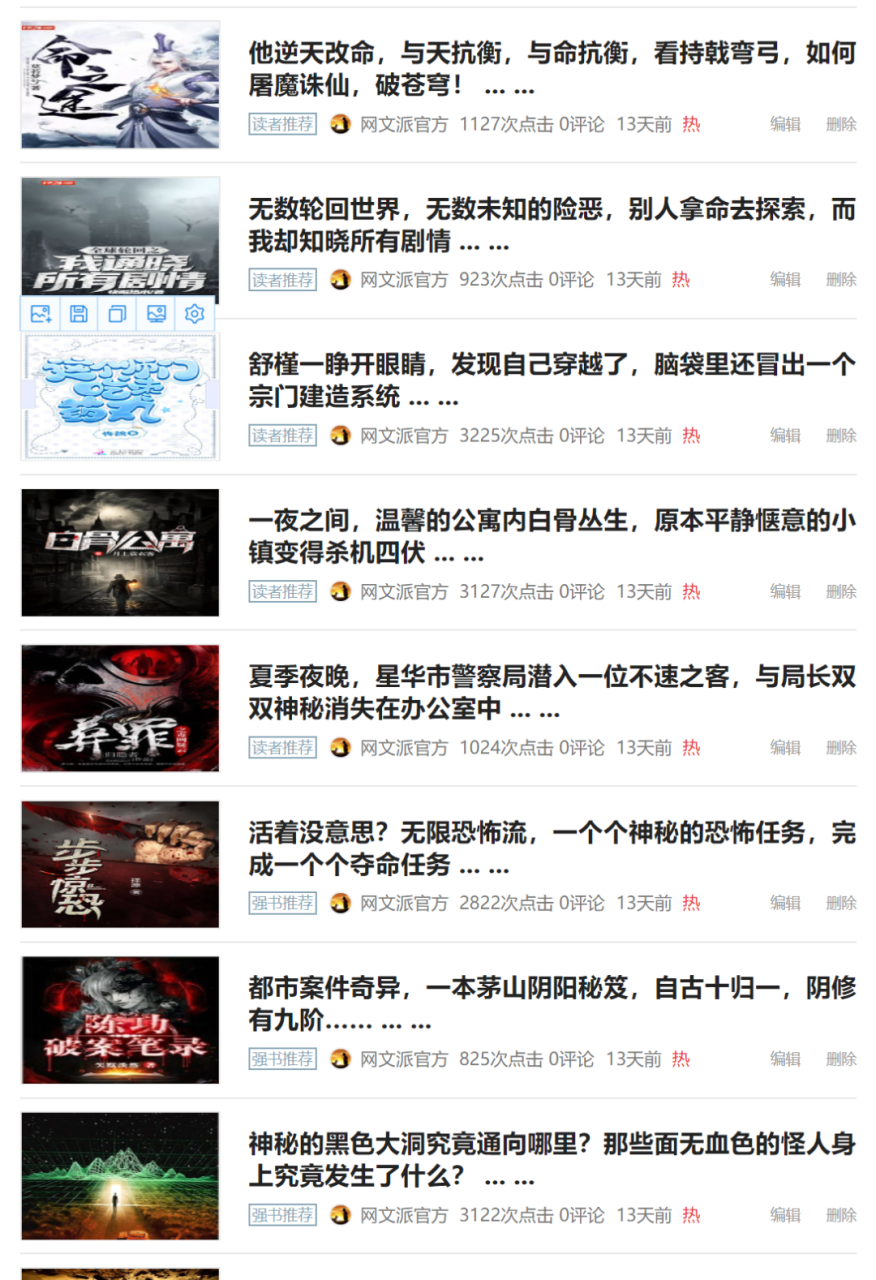Click the publisher avatar beside the 弃罪 entry
Screen dimensions: 876x1280
click(x=340, y=747)
